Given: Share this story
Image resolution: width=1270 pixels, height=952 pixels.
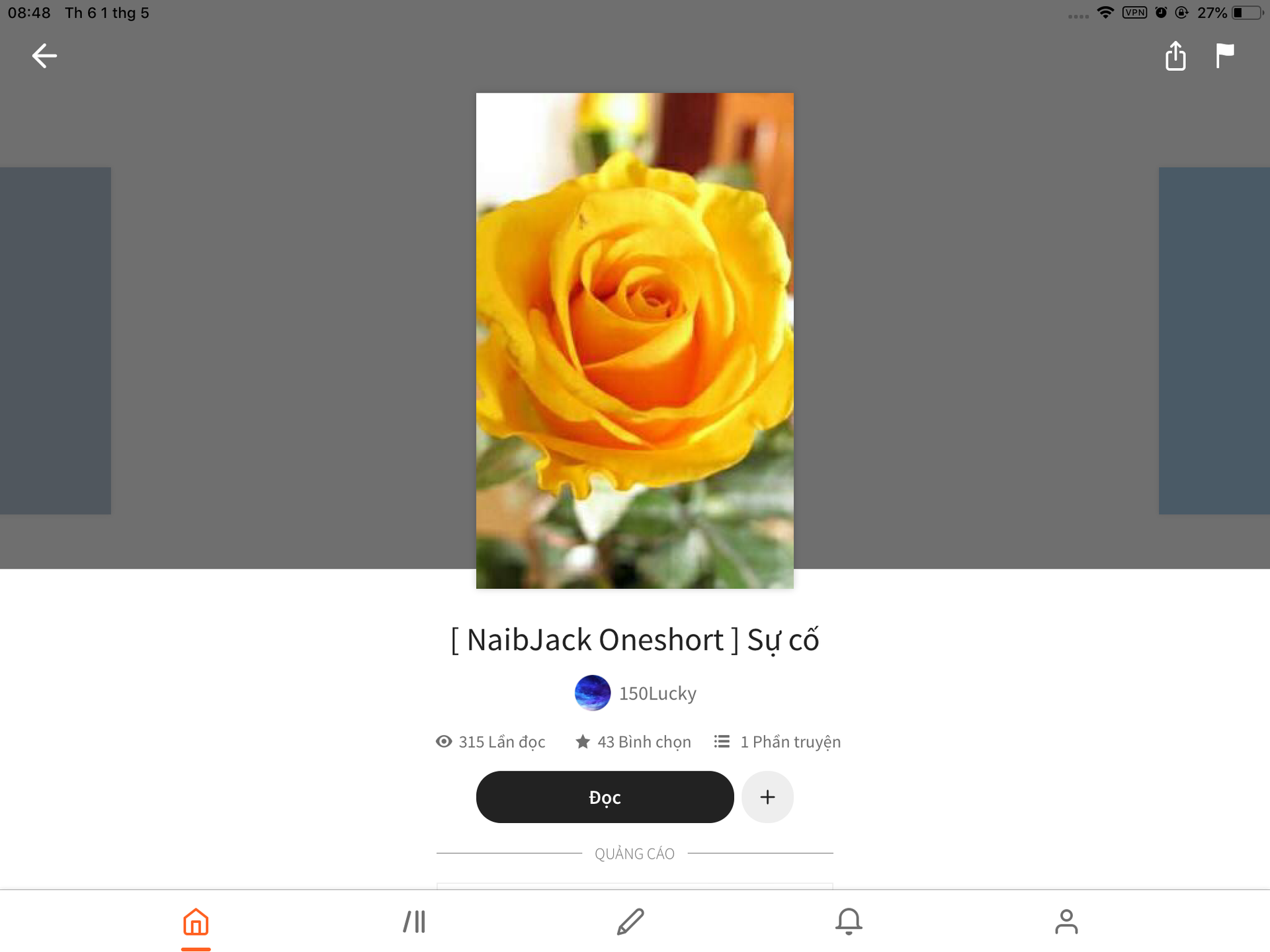Looking at the screenshot, I should pos(1175,56).
